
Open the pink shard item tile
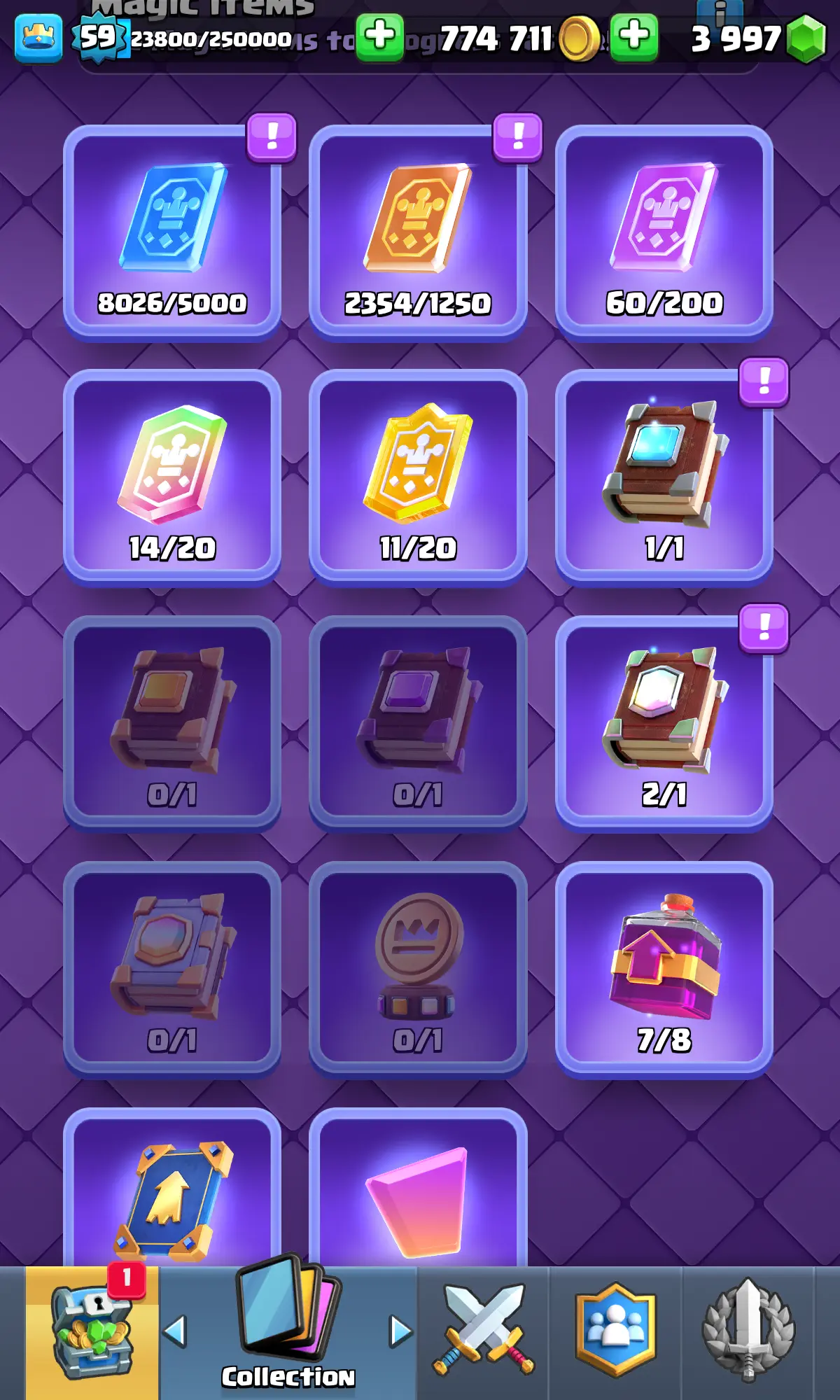[x=418, y=1190]
